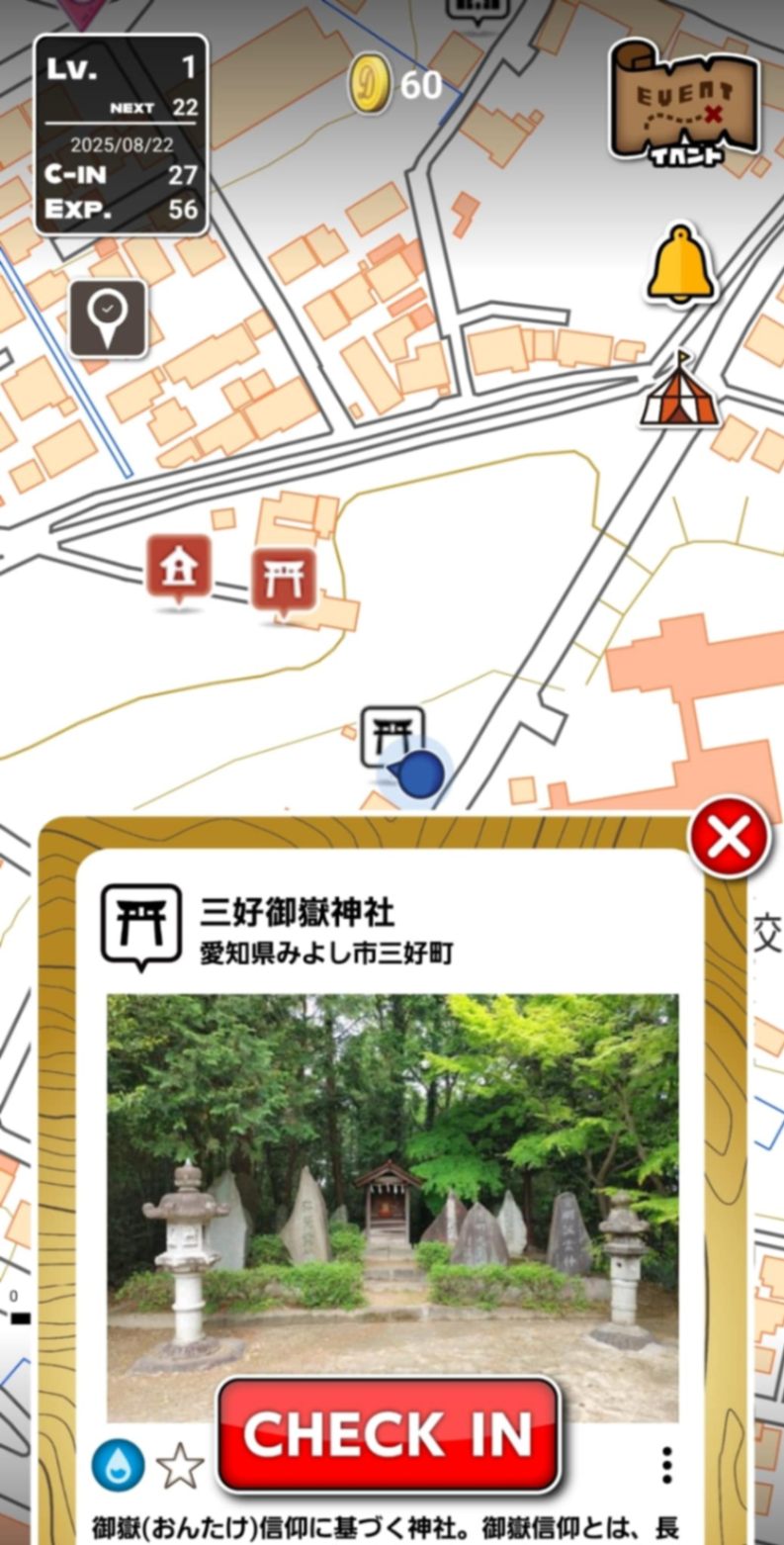Open the level and experience status panel
This screenshot has width=784, height=1545.
[x=122, y=136]
